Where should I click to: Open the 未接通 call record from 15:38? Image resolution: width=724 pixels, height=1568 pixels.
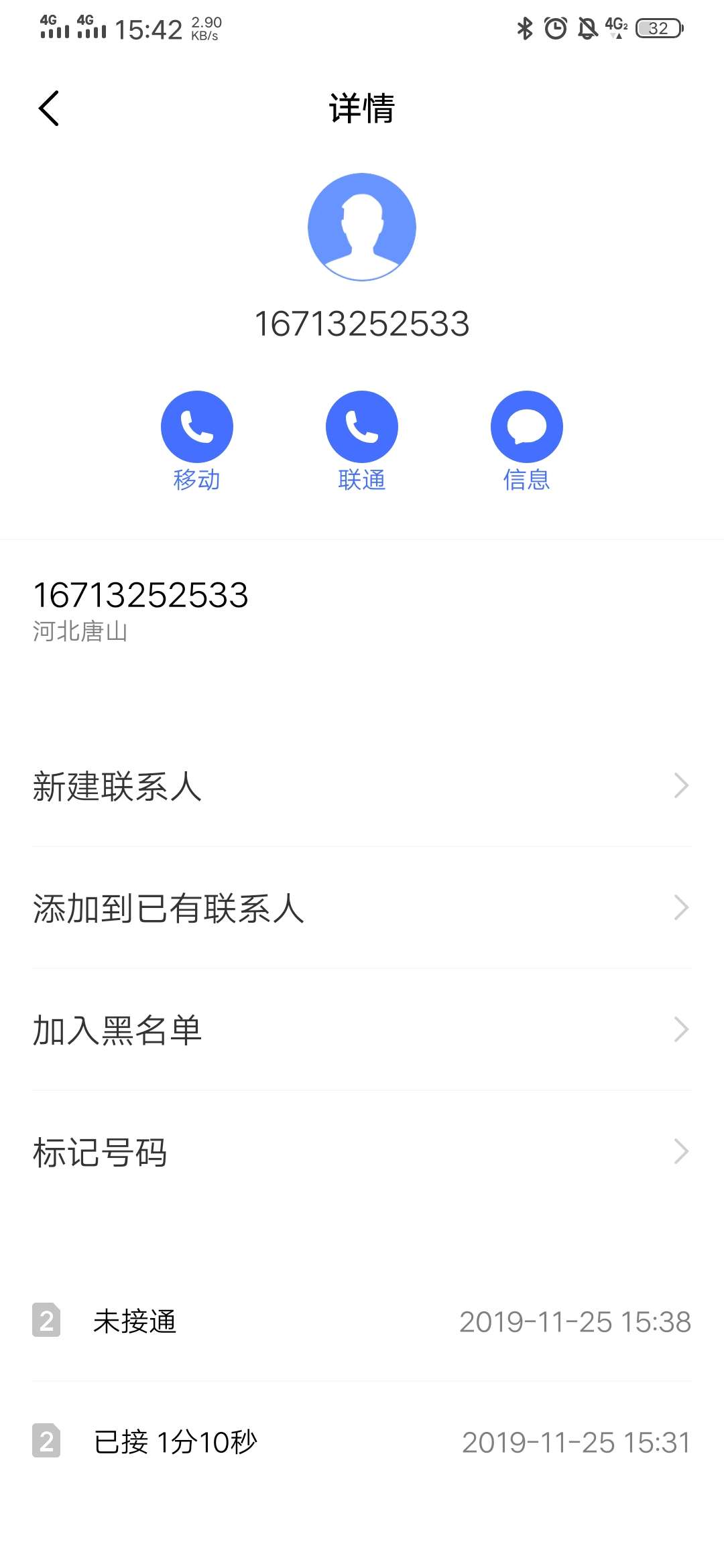pos(362,1321)
